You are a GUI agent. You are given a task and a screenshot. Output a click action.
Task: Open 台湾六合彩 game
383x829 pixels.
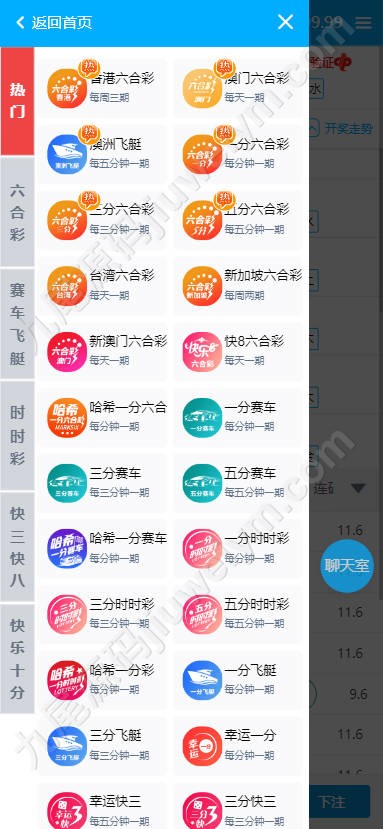103,285
